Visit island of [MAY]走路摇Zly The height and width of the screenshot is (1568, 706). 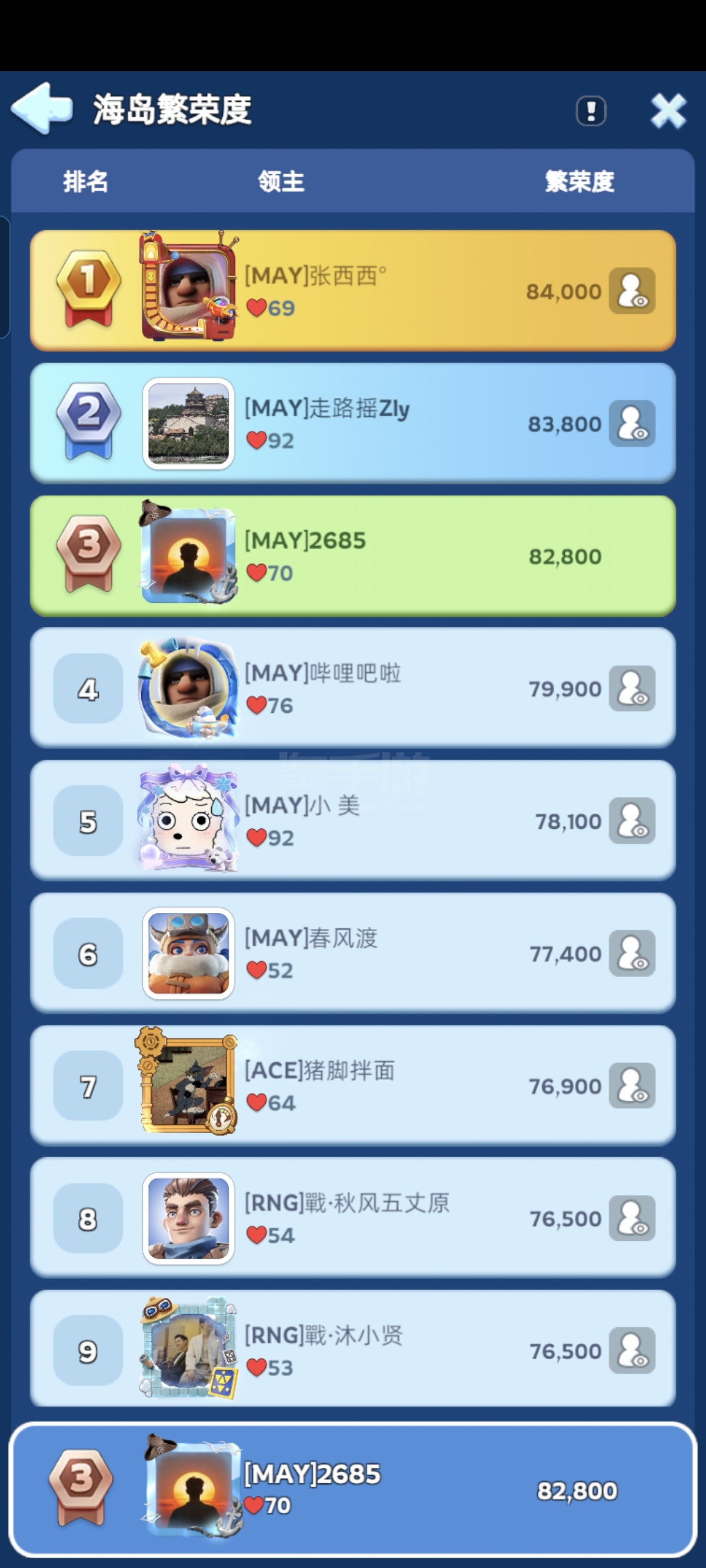[x=632, y=424]
